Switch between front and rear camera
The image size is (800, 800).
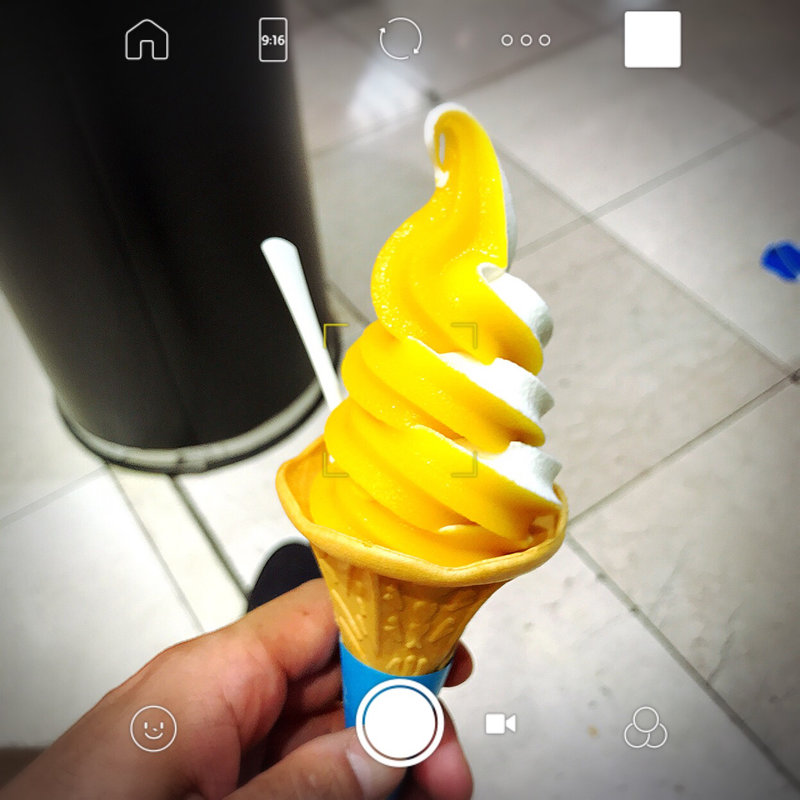point(400,40)
